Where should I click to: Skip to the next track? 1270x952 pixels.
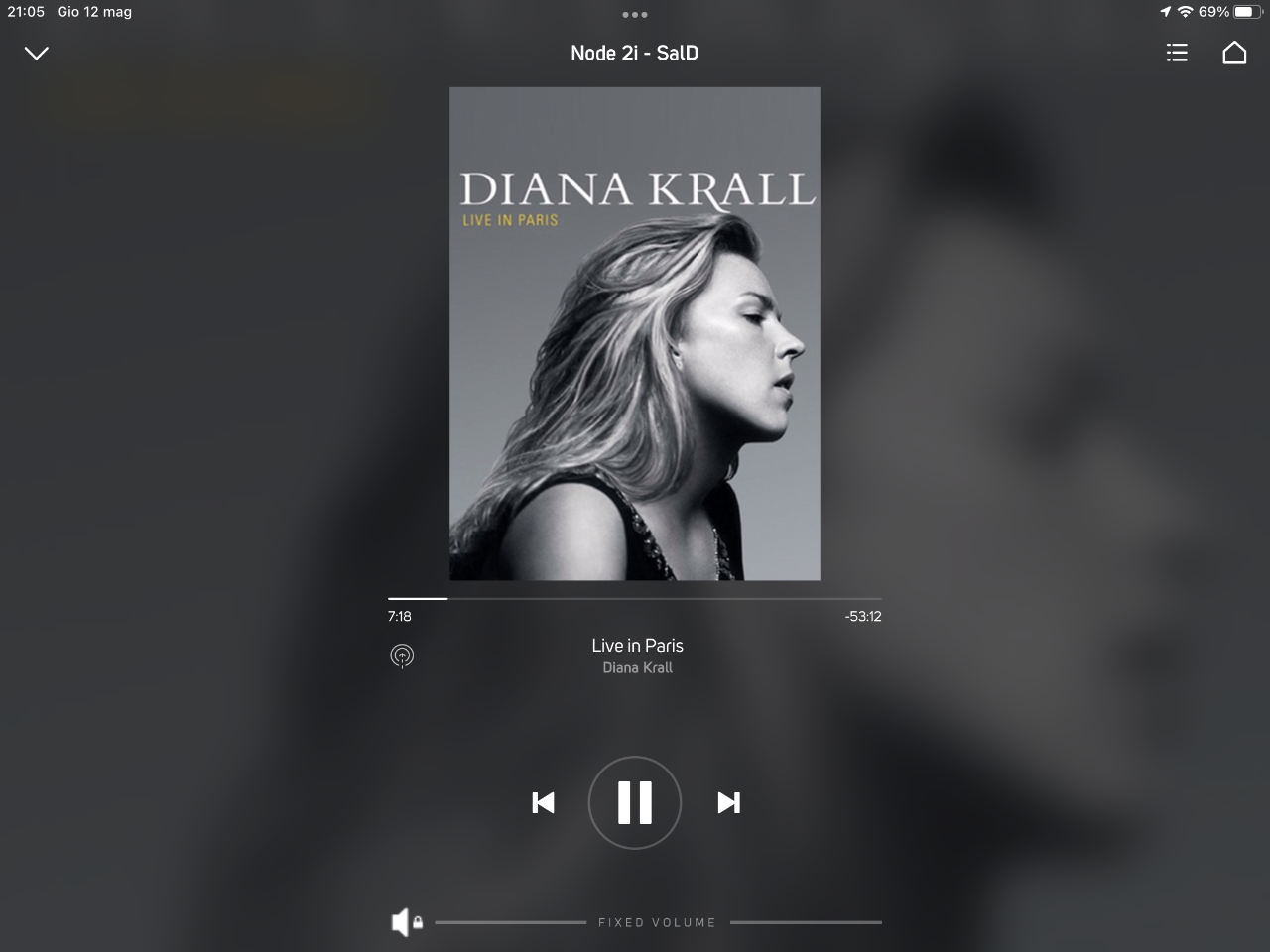tap(728, 802)
